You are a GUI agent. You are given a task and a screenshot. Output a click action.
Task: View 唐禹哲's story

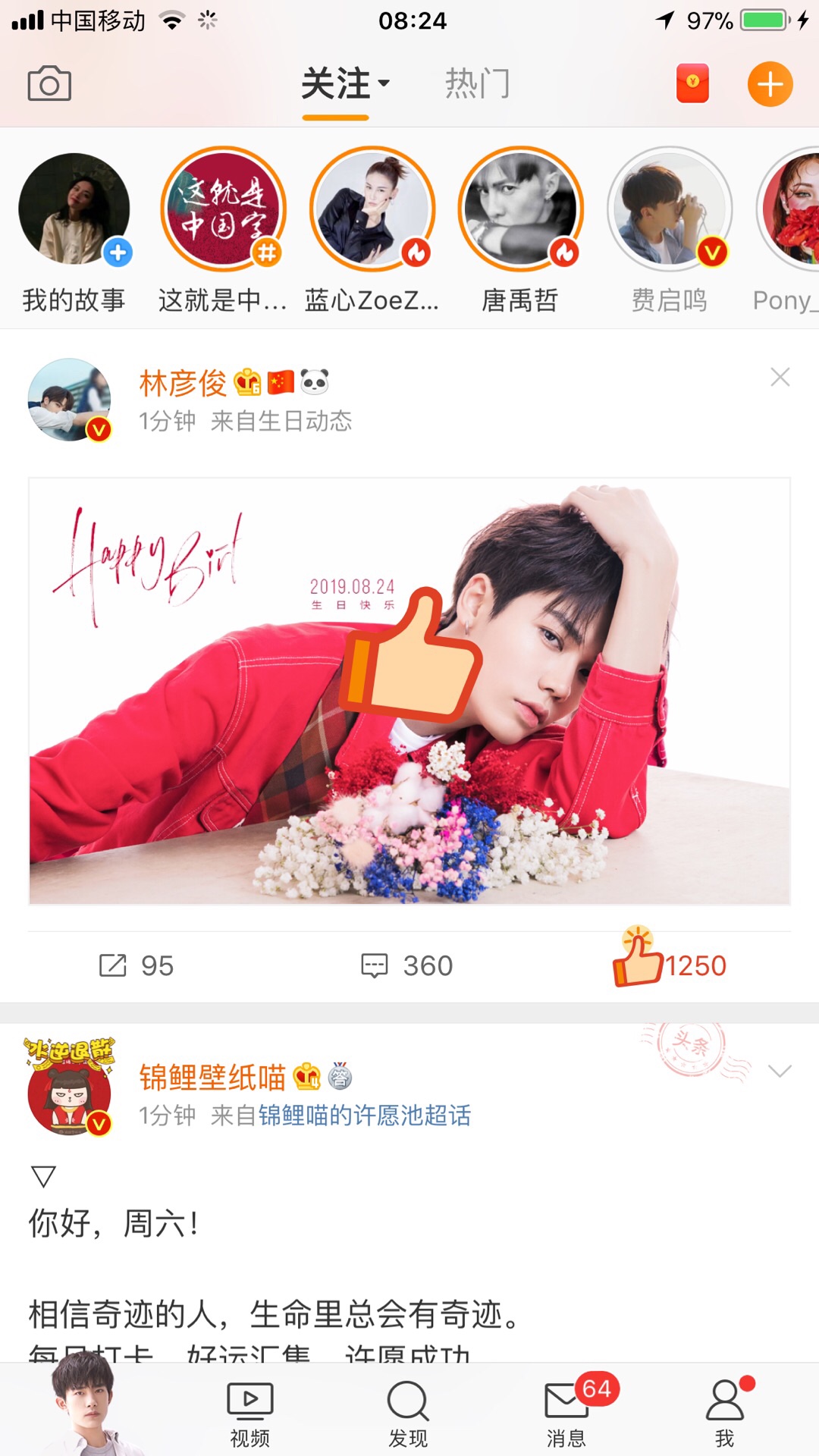click(520, 210)
